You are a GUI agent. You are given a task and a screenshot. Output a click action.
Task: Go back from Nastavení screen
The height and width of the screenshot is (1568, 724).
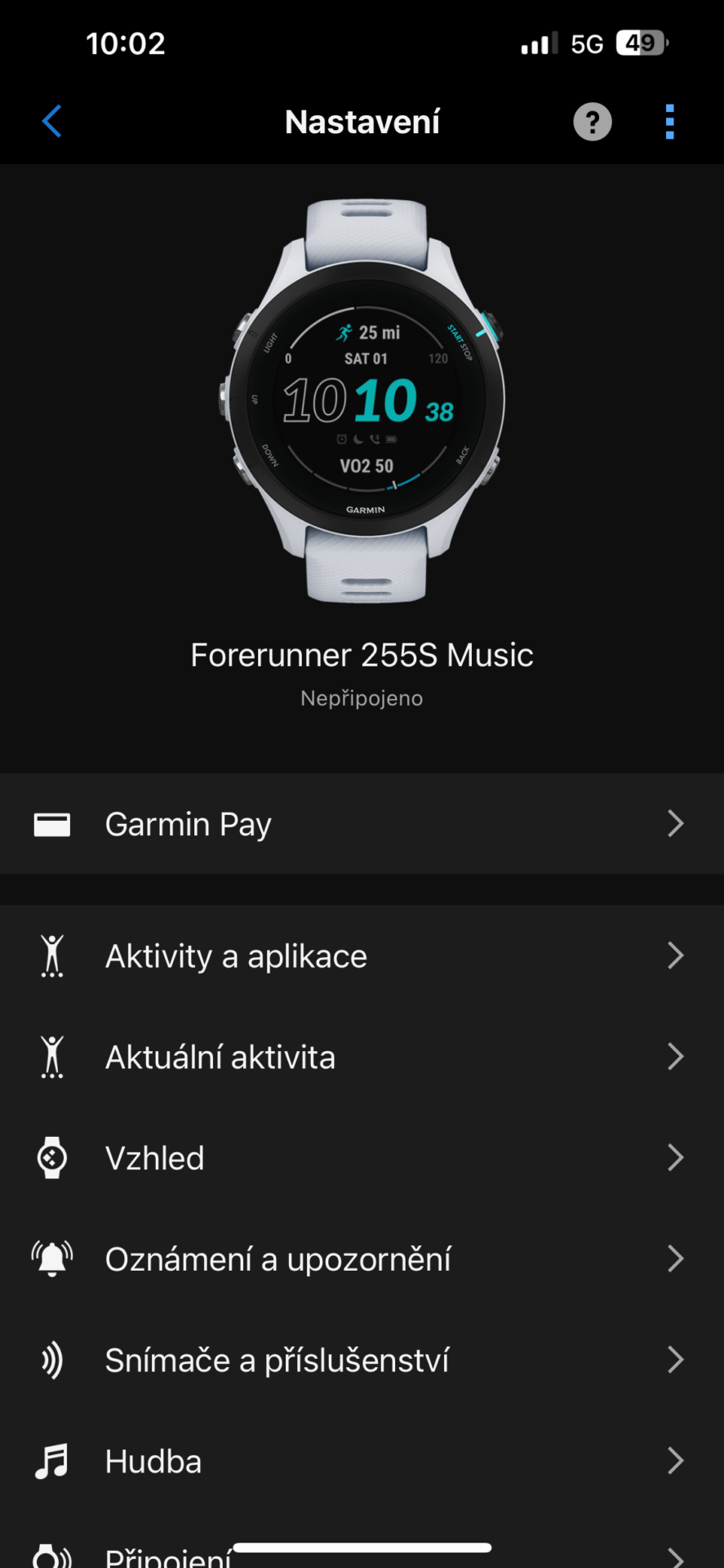click(x=52, y=122)
